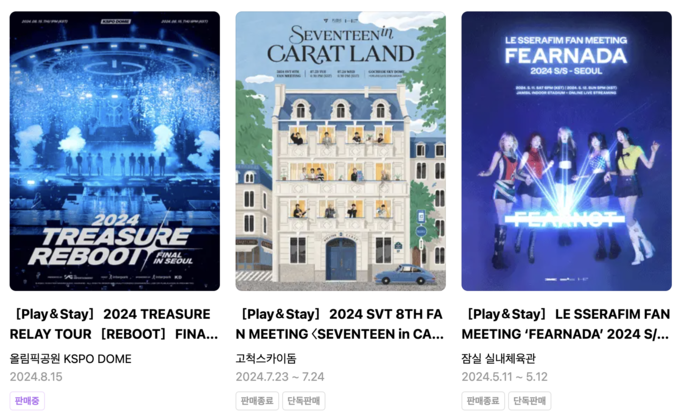Open the 2024 TREASURE REBOOT poster
This screenshot has height=420, width=680.
pyautogui.click(x=114, y=151)
